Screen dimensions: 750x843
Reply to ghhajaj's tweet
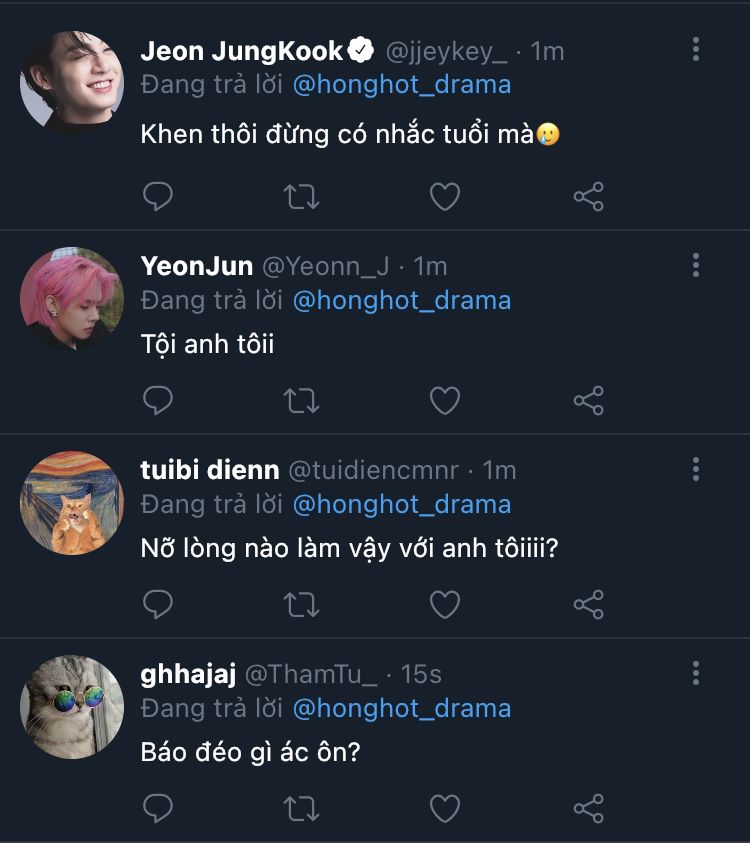pyautogui.click(x=158, y=807)
